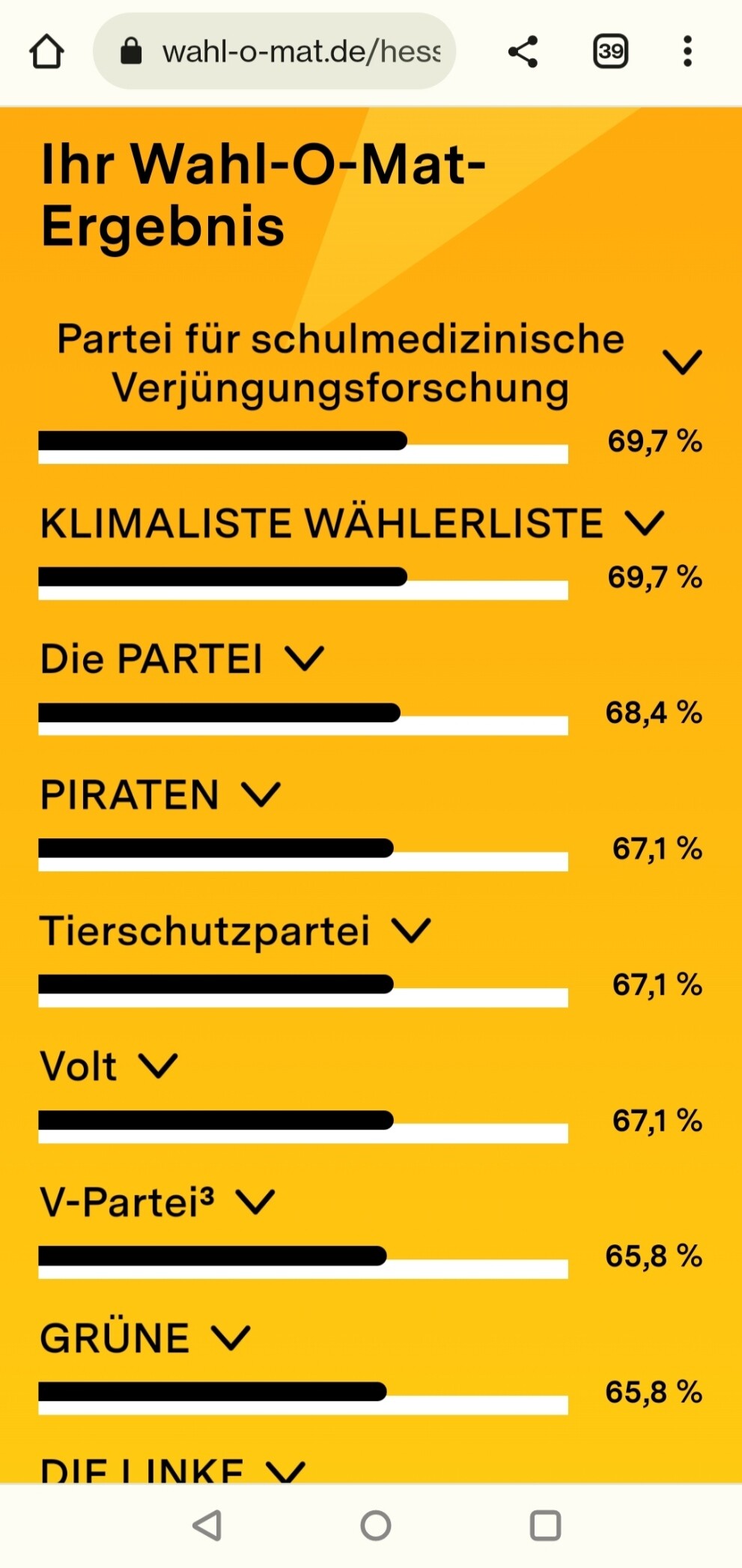This screenshot has height=1568, width=742.
Task: Expand the Tierschutzpartei entry
Action: (x=411, y=931)
